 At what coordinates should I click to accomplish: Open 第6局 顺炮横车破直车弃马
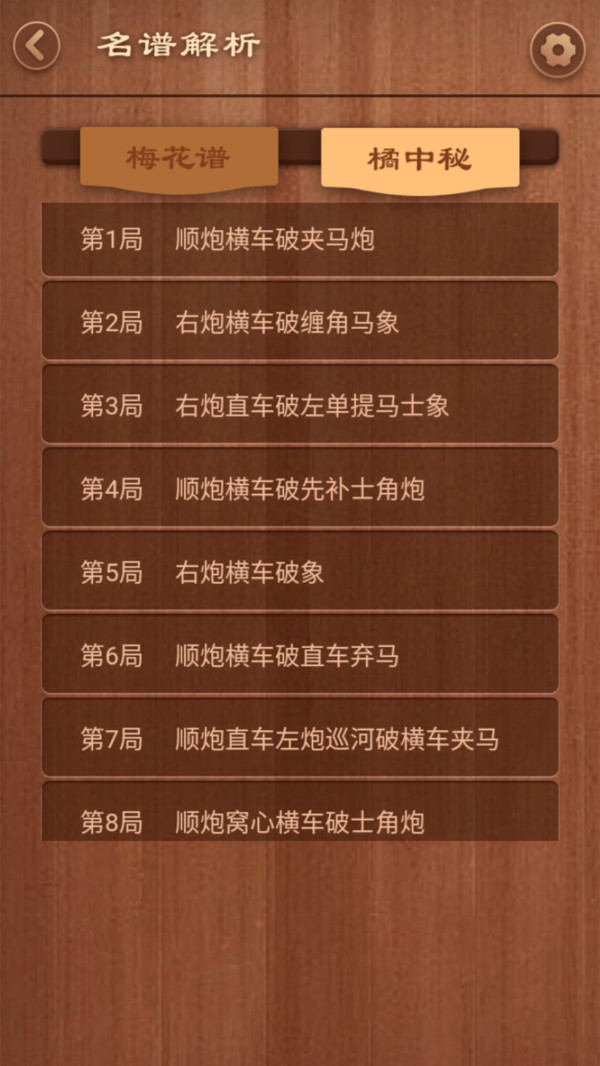[300, 655]
